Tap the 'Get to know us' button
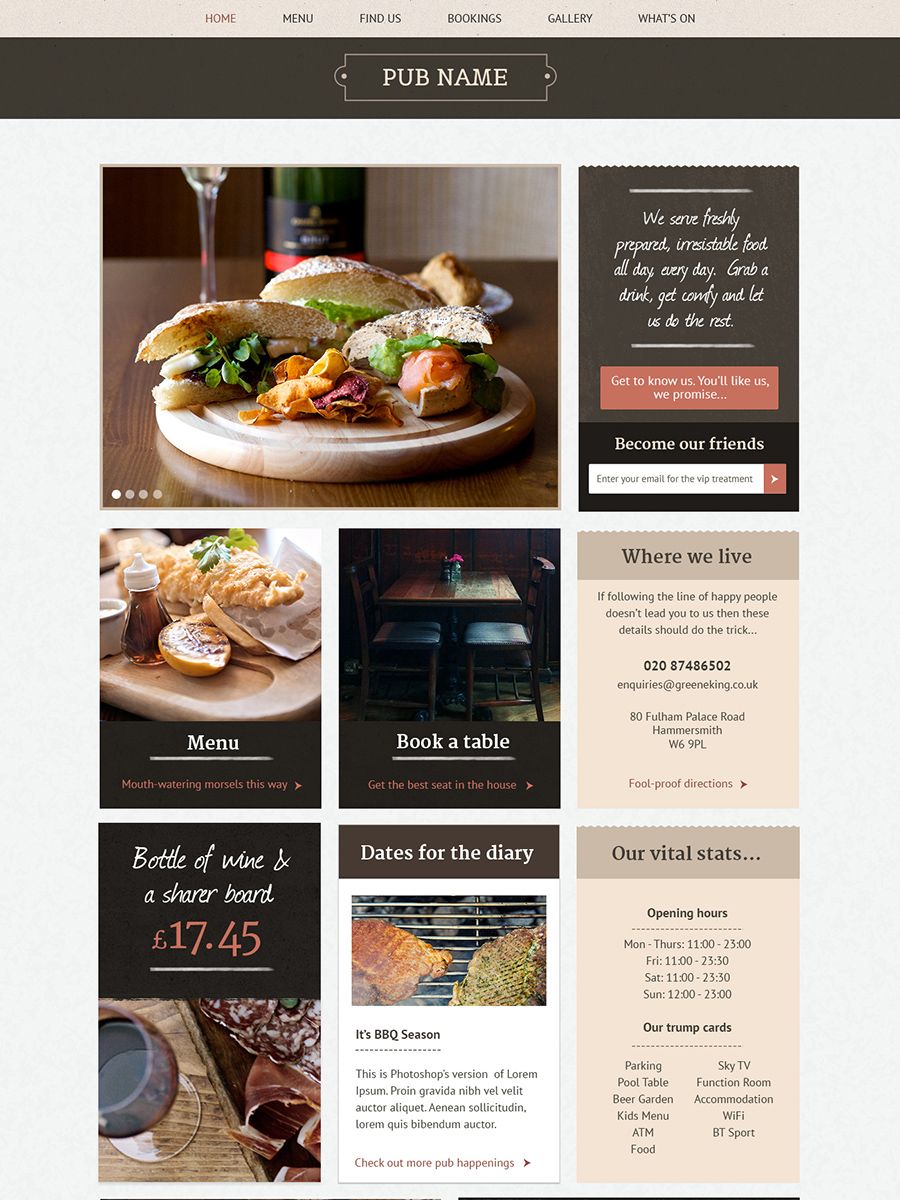The image size is (900, 1200). point(689,387)
